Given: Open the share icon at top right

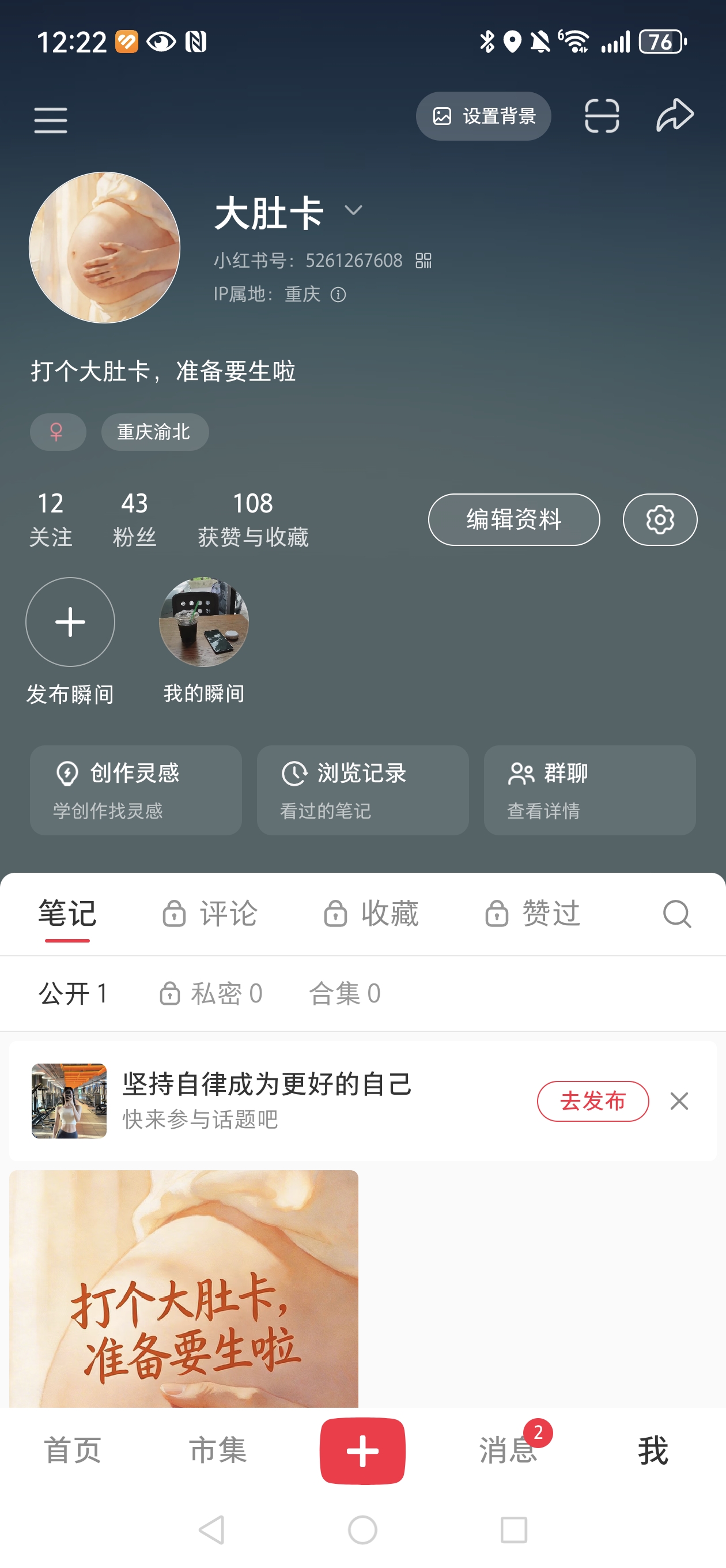Looking at the screenshot, I should pyautogui.click(x=675, y=116).
